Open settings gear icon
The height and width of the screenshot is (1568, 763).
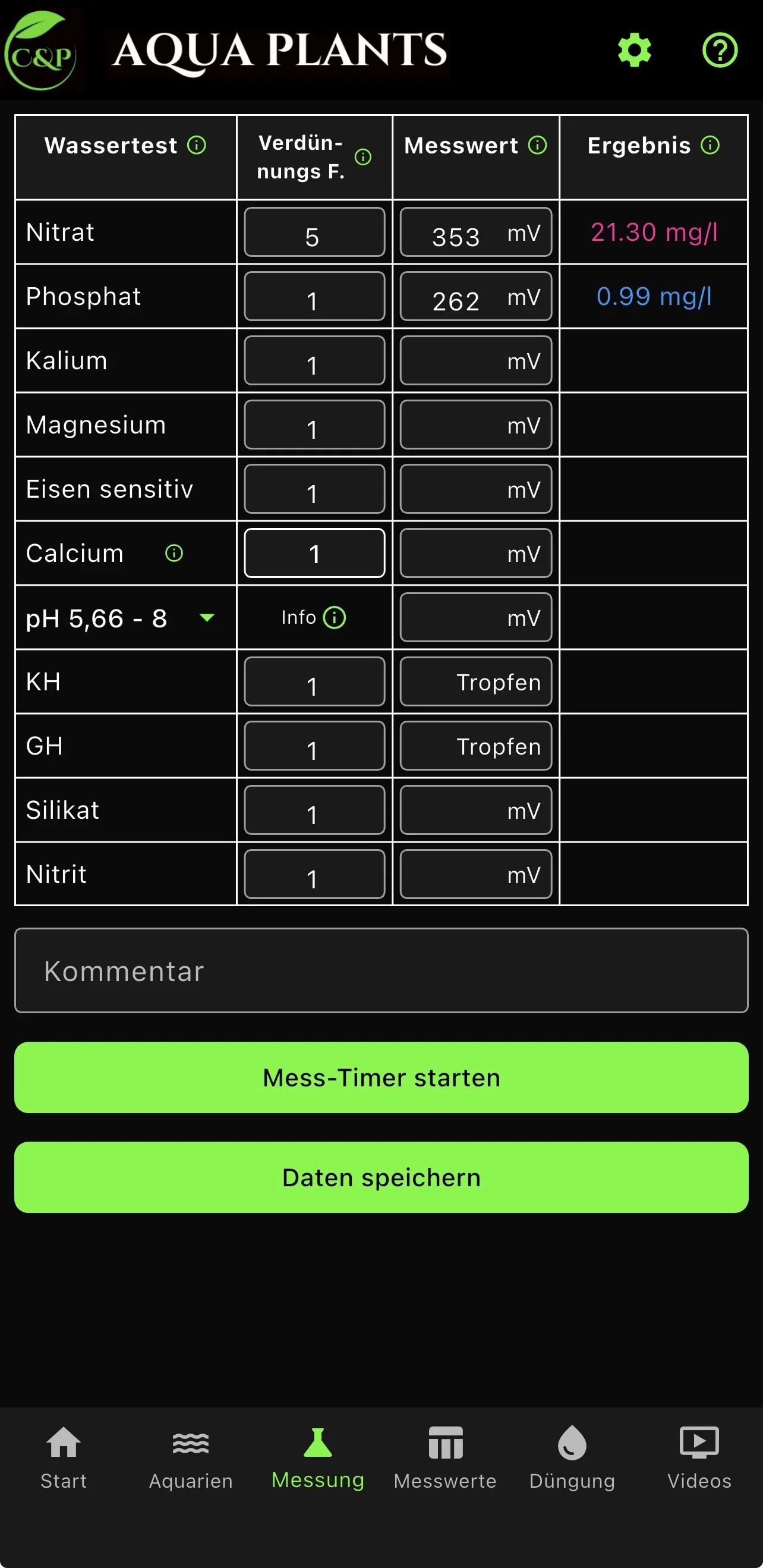click(634, 50)
